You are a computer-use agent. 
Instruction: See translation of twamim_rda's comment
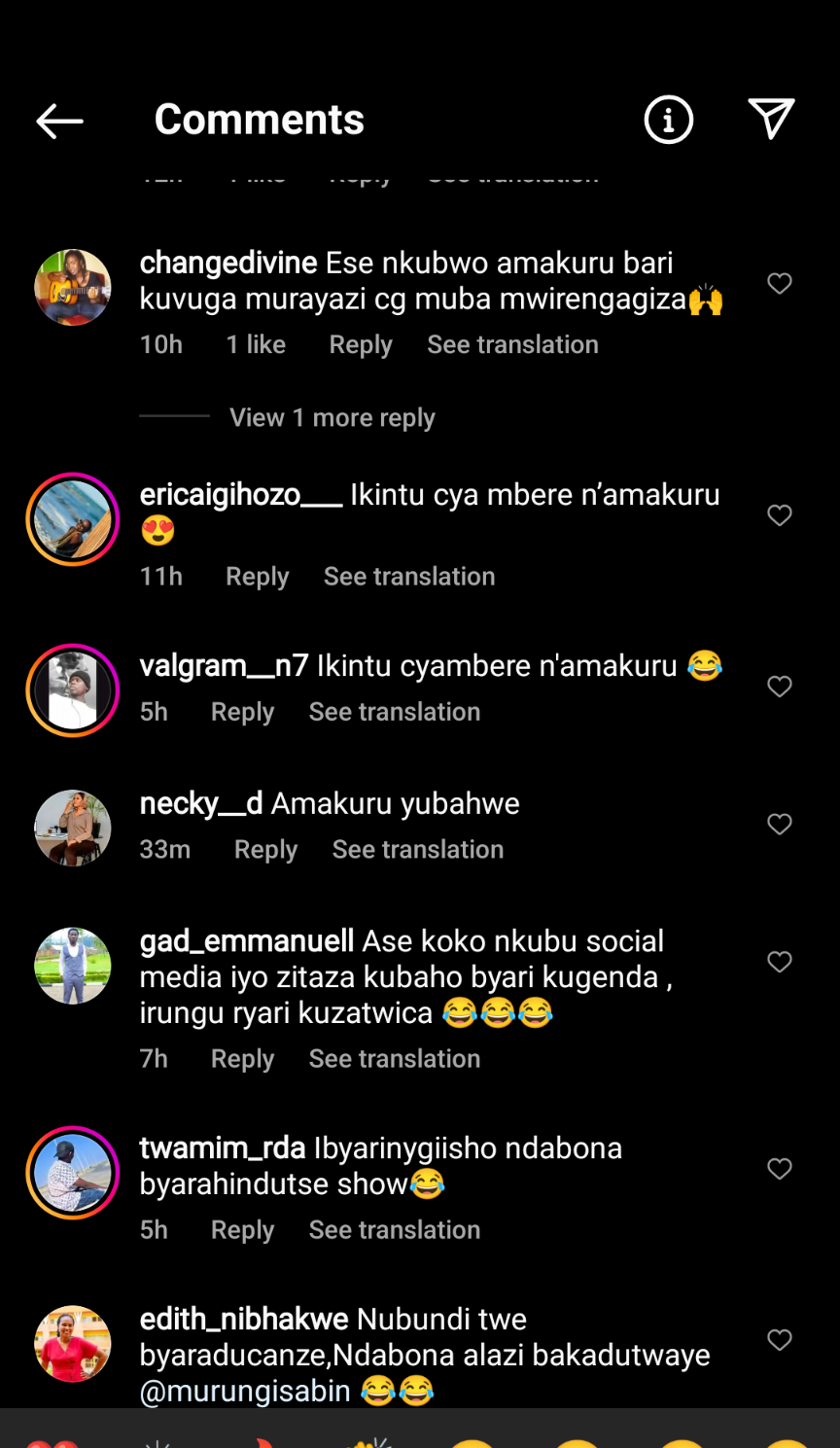394,1230
